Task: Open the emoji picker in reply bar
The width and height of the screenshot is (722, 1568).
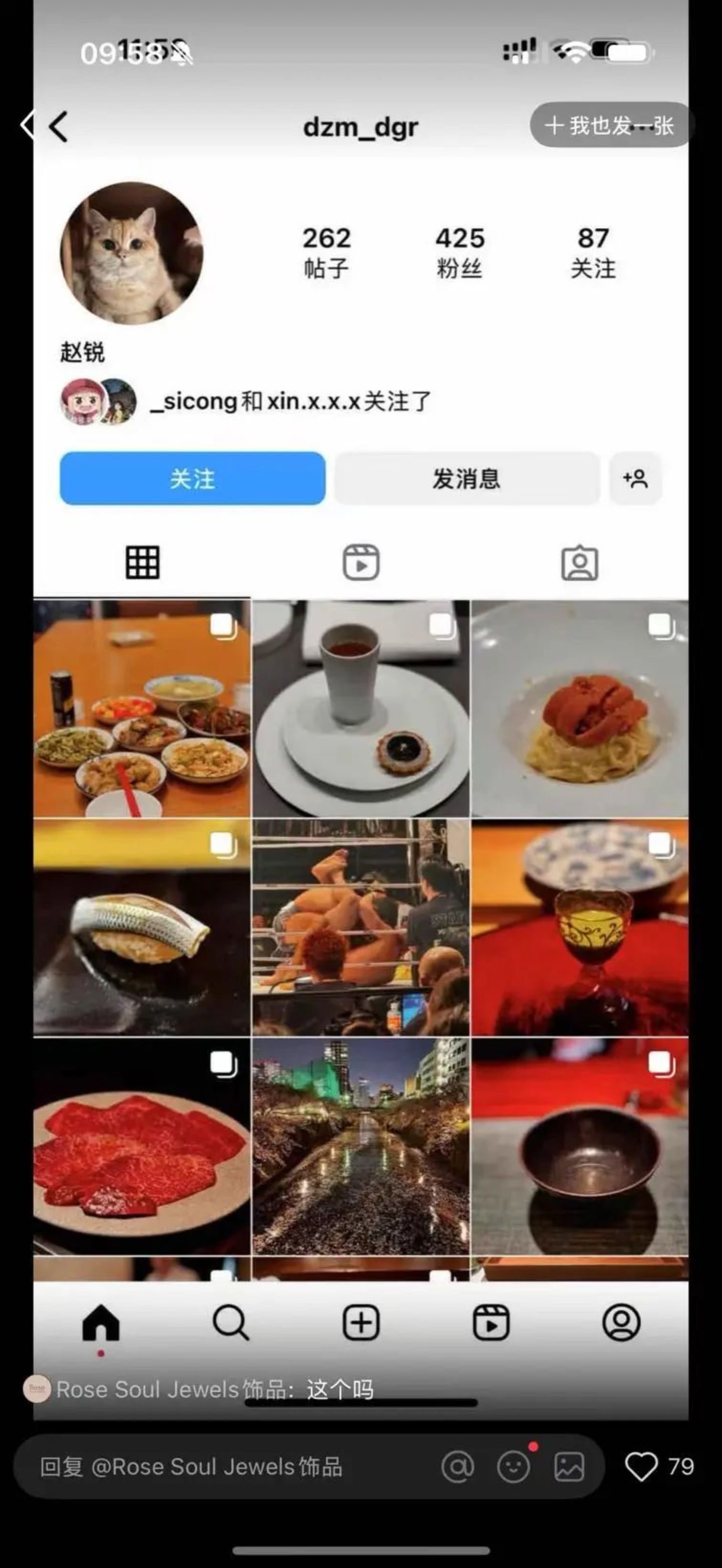Action: click(x=513, y=1467)
